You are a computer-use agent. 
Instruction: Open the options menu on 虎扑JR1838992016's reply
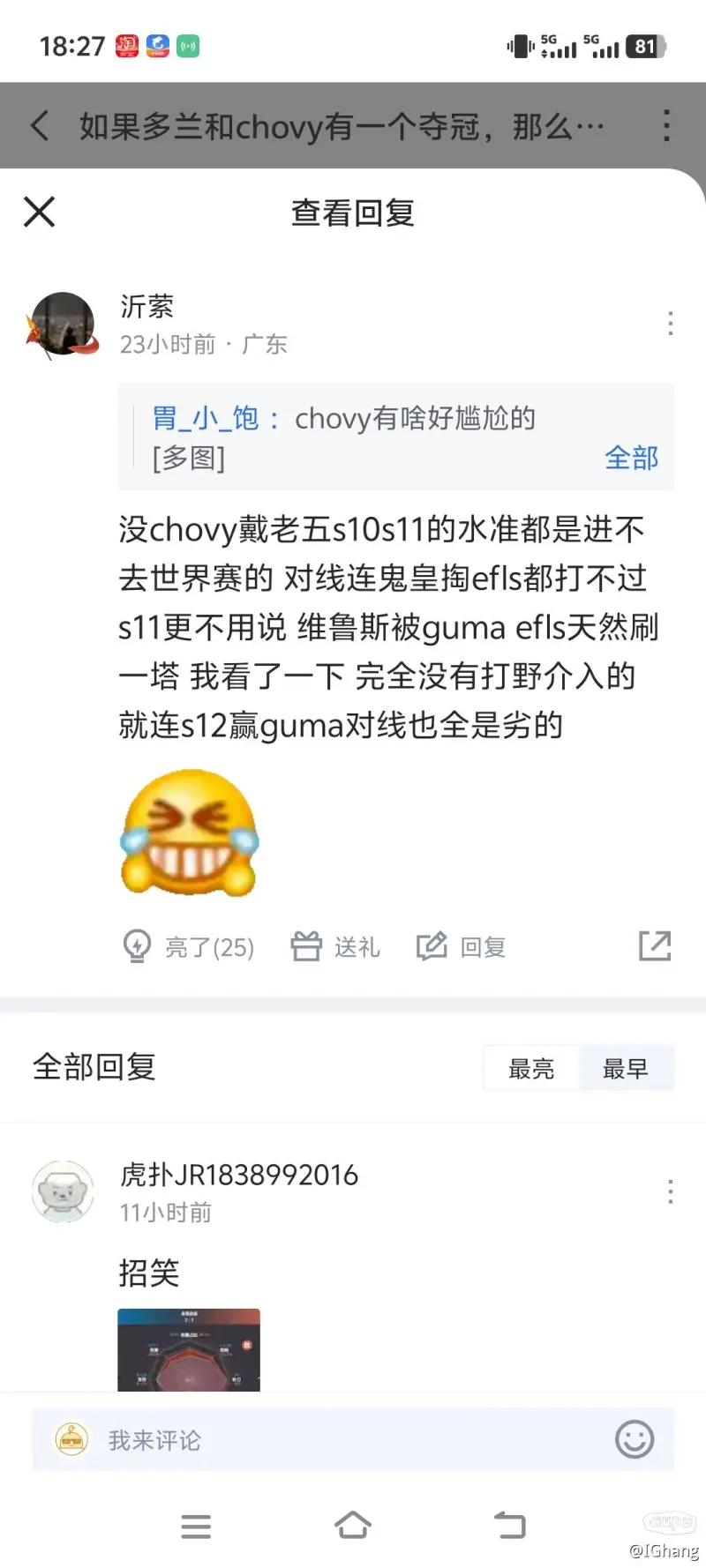click(x=671, y=1191)
